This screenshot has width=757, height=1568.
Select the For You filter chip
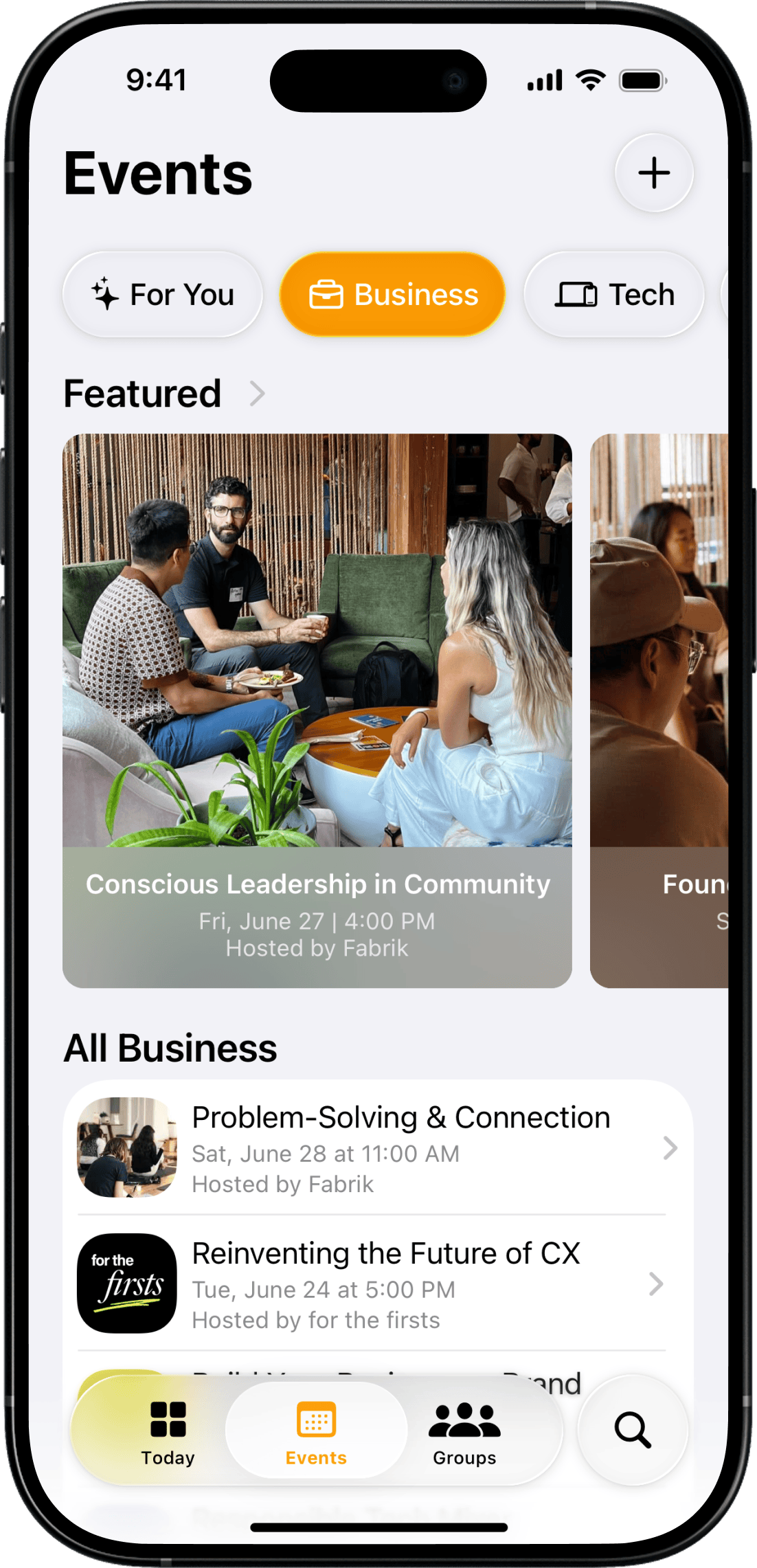click(163, 295)
